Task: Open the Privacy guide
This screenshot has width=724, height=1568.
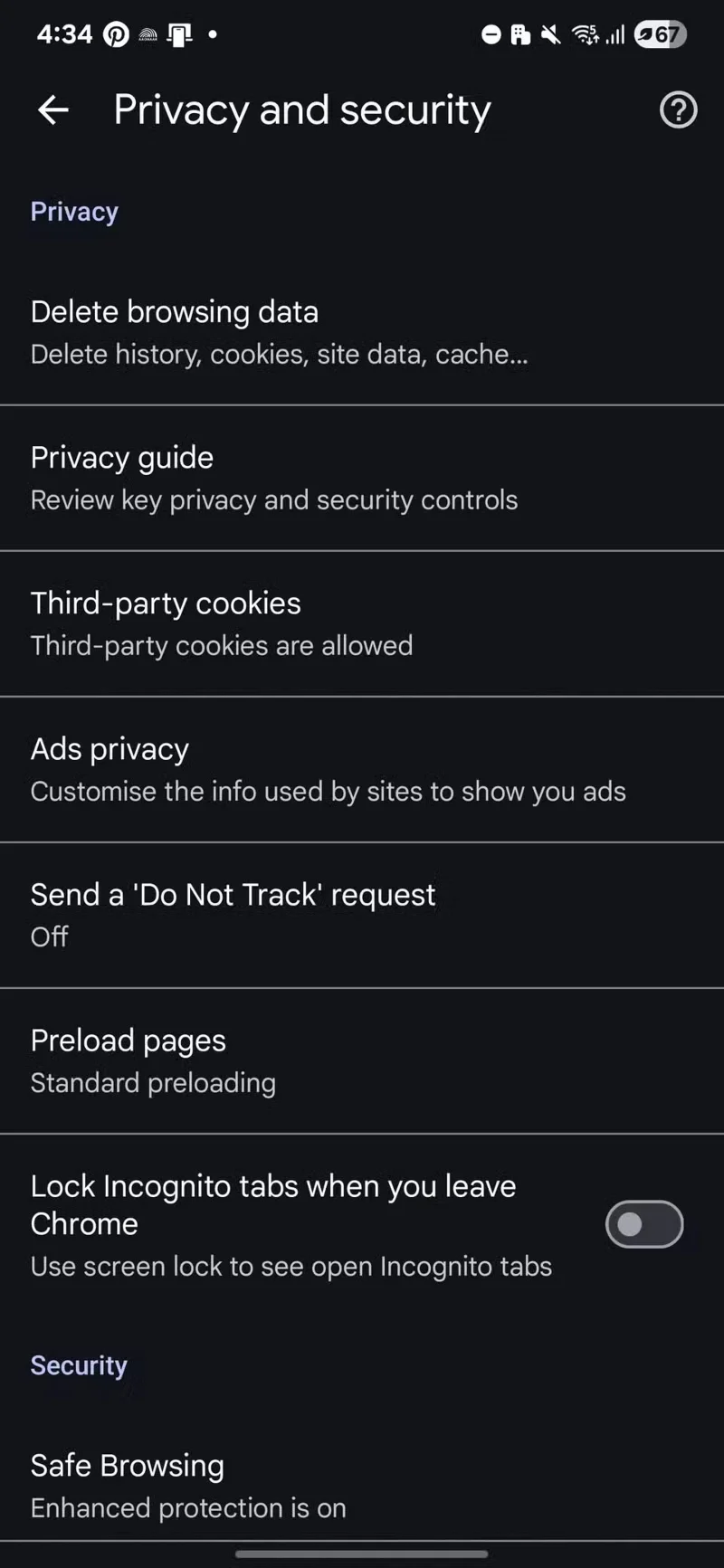Action: [x=362, y=477]
